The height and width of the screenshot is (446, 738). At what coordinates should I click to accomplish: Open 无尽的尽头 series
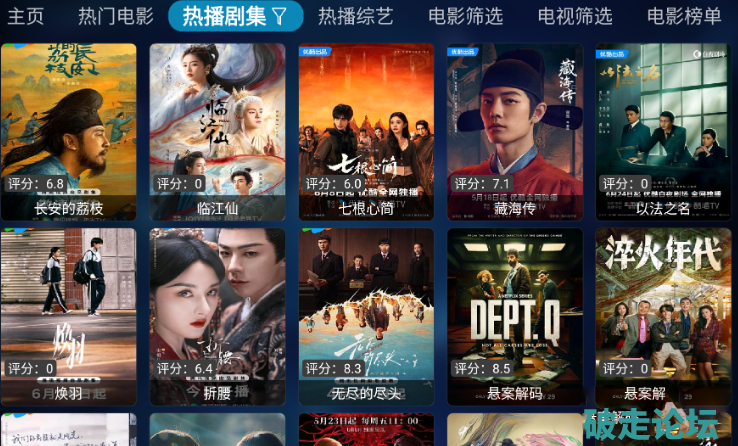tap(366, 315)
